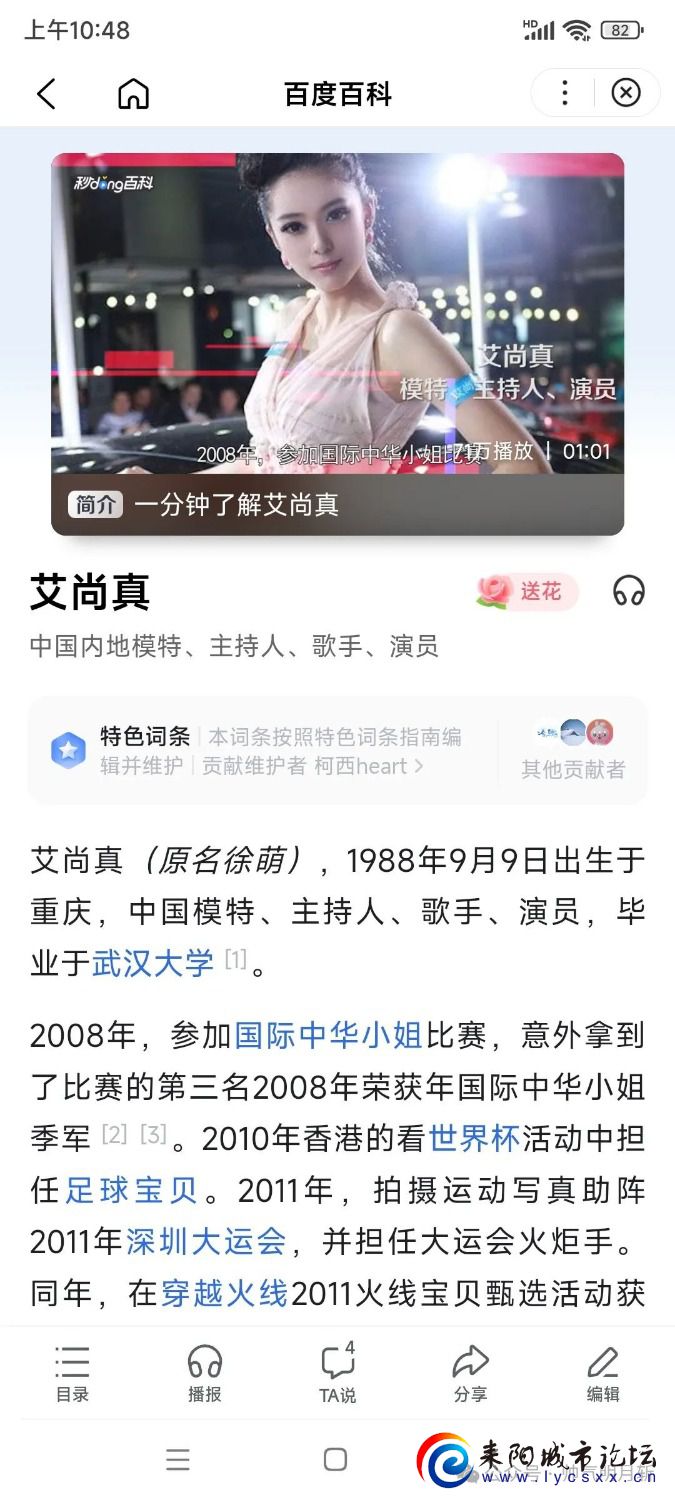The height and width of the screenshot is (1500, 675).
Task: View 其他贡献者 list
Action: (573, 750)
